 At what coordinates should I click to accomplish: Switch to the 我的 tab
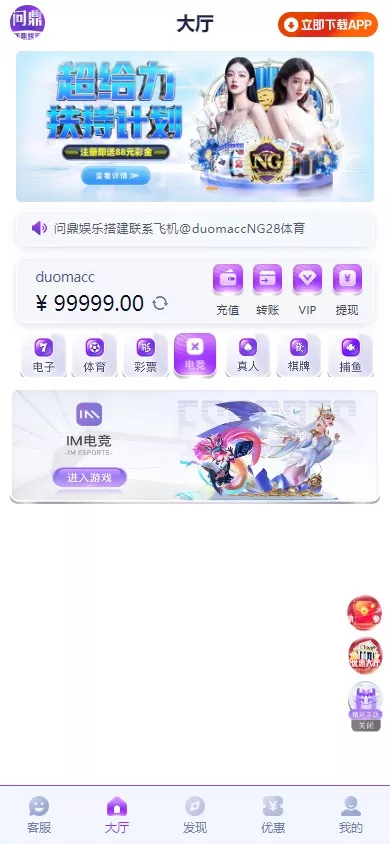(x=351, y=815)
